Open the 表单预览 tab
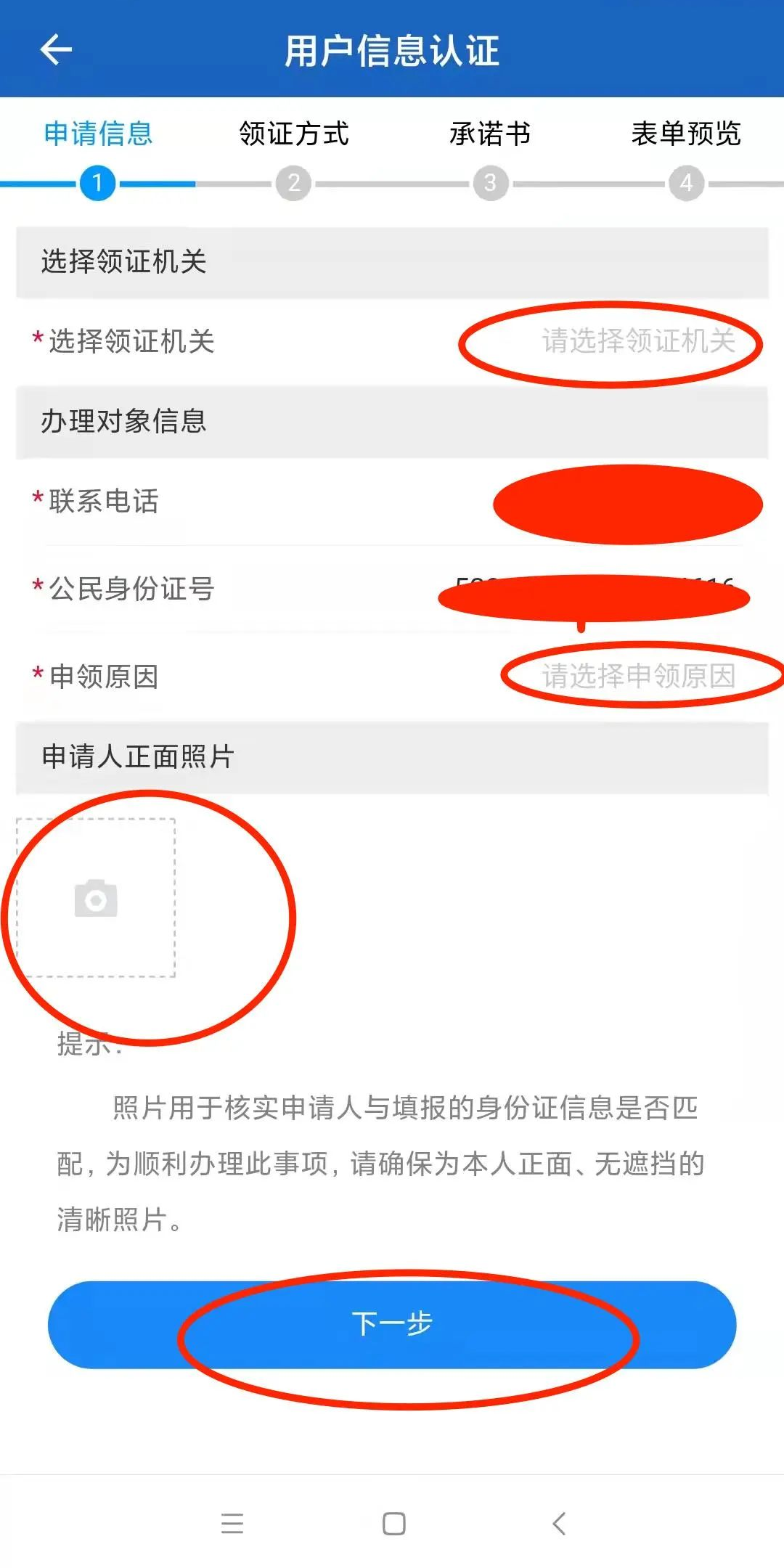Screen dimensions: 784x1568 point(687,133)
